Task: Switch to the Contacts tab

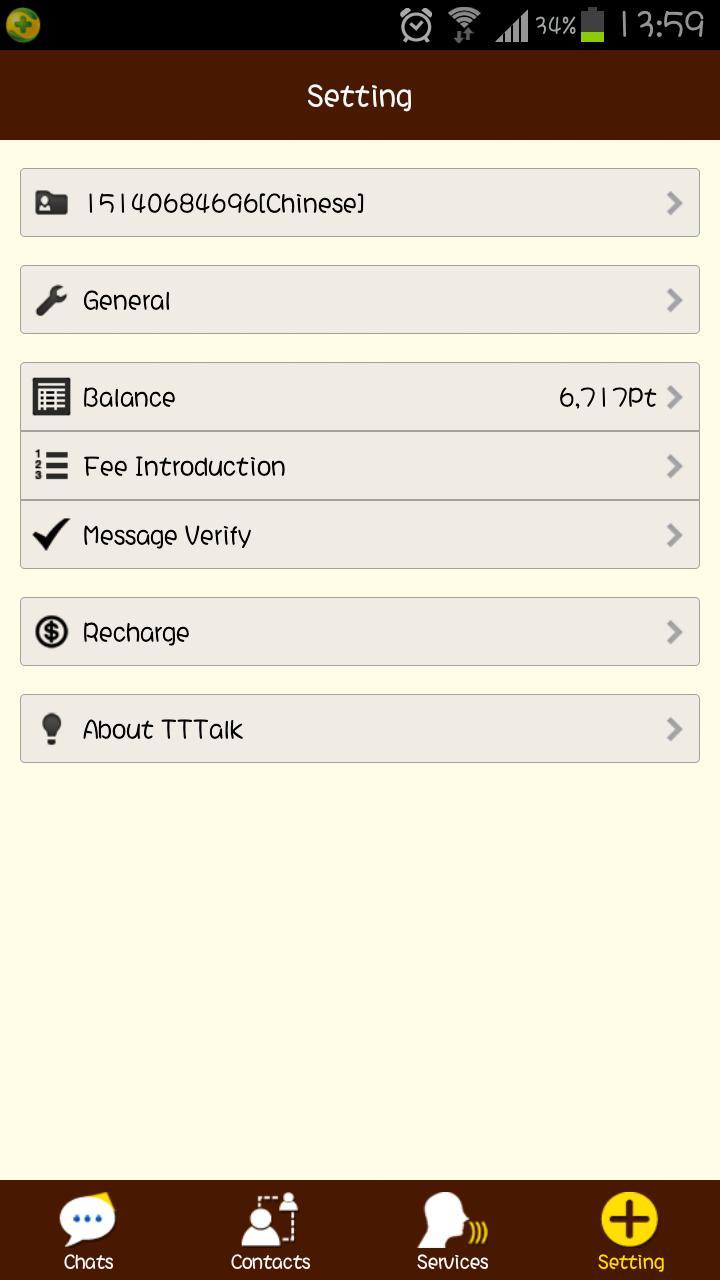Action: pyautogui.click(x=270, y=1231)
